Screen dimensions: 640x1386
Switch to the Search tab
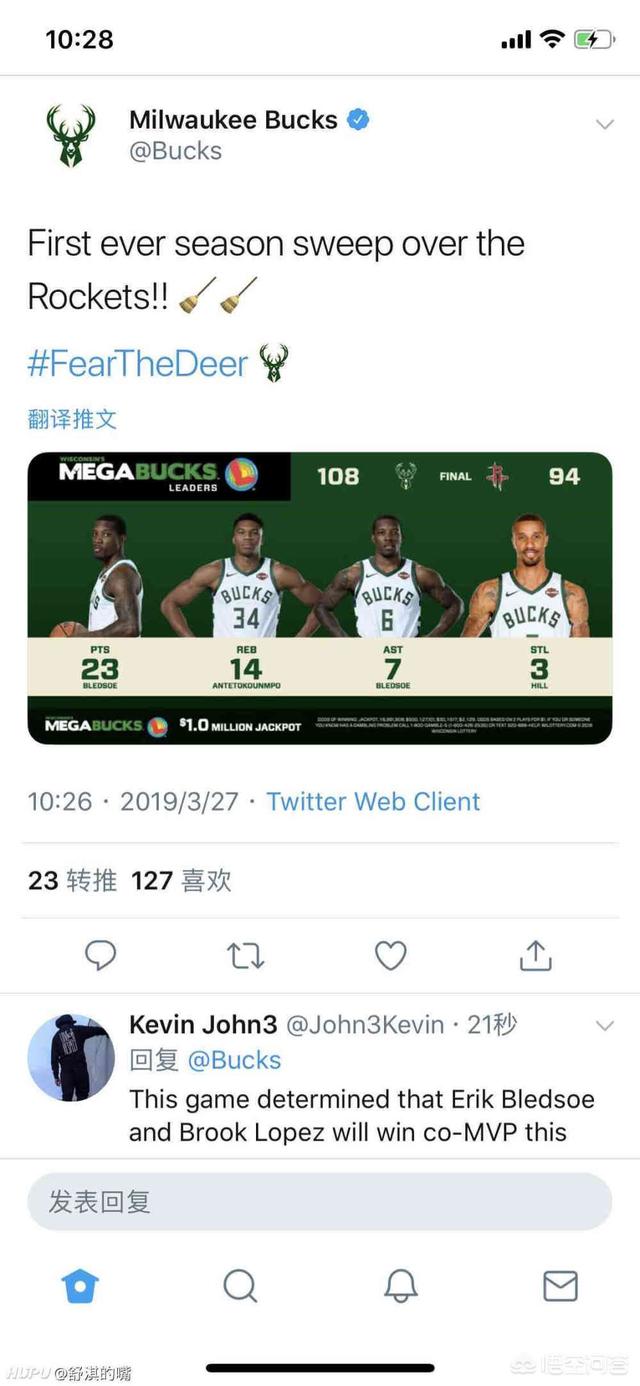tap(240, 1285)
